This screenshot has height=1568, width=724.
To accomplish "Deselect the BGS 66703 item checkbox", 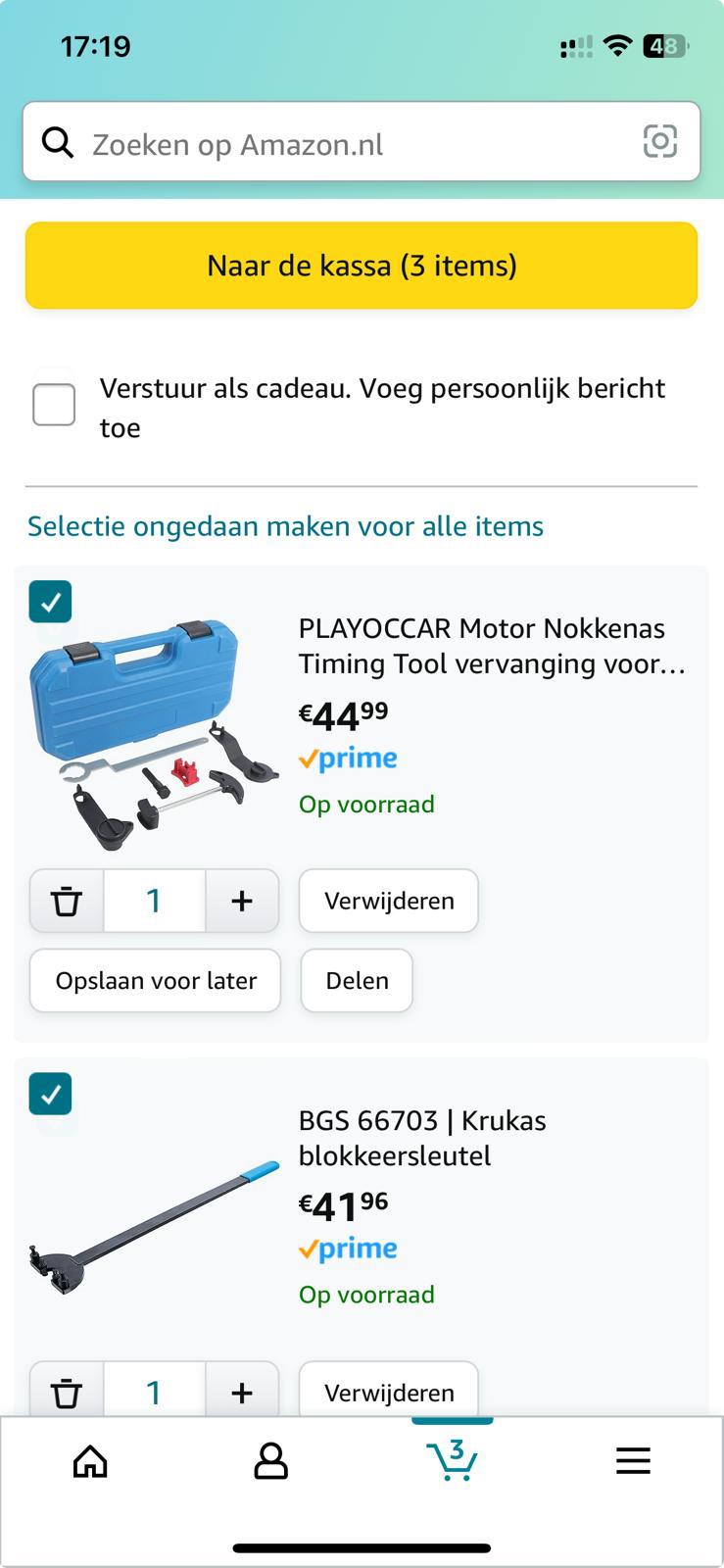I will [51, 1094].
